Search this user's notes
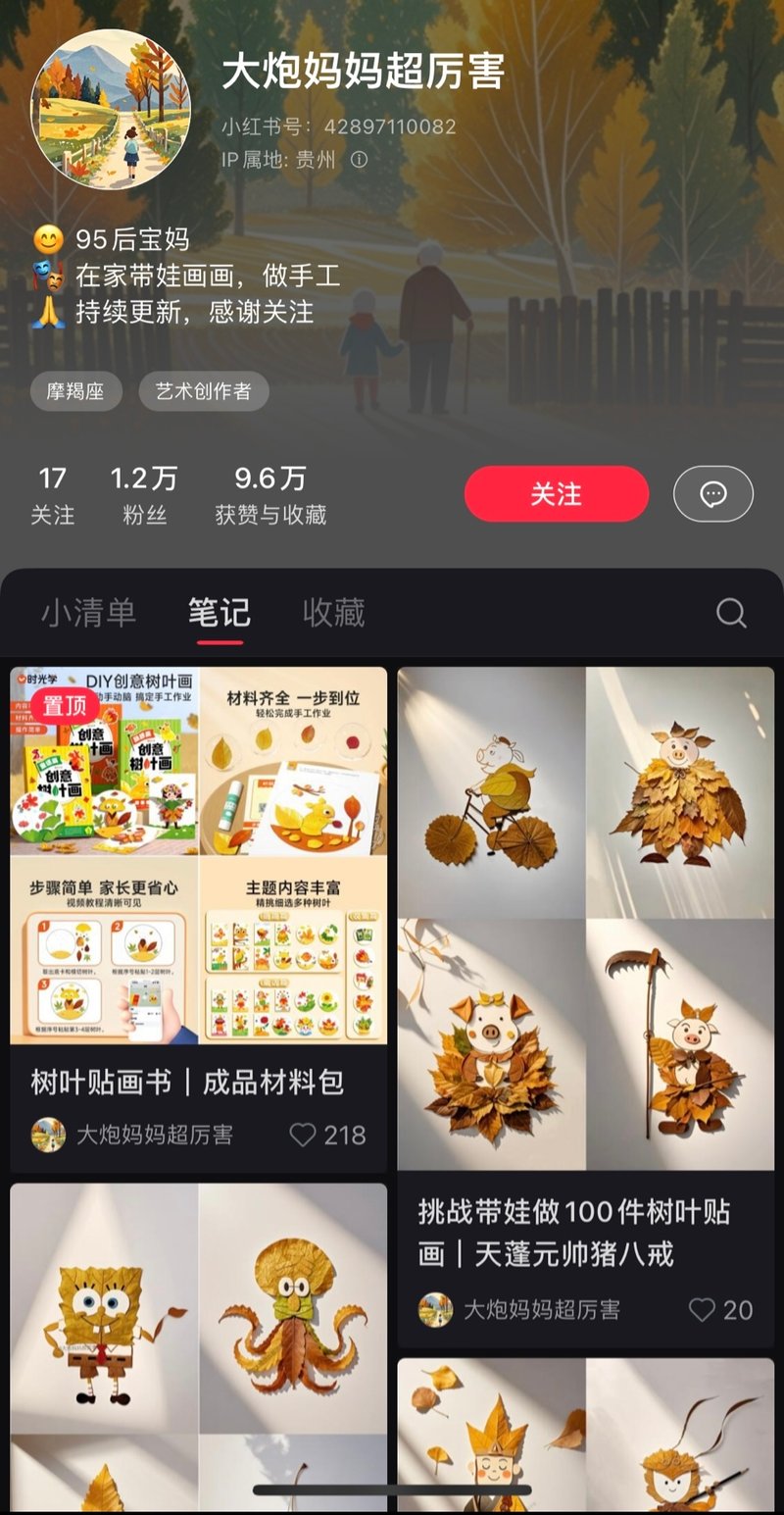This screenshot has height=1515, width=784. pos(731,614)
